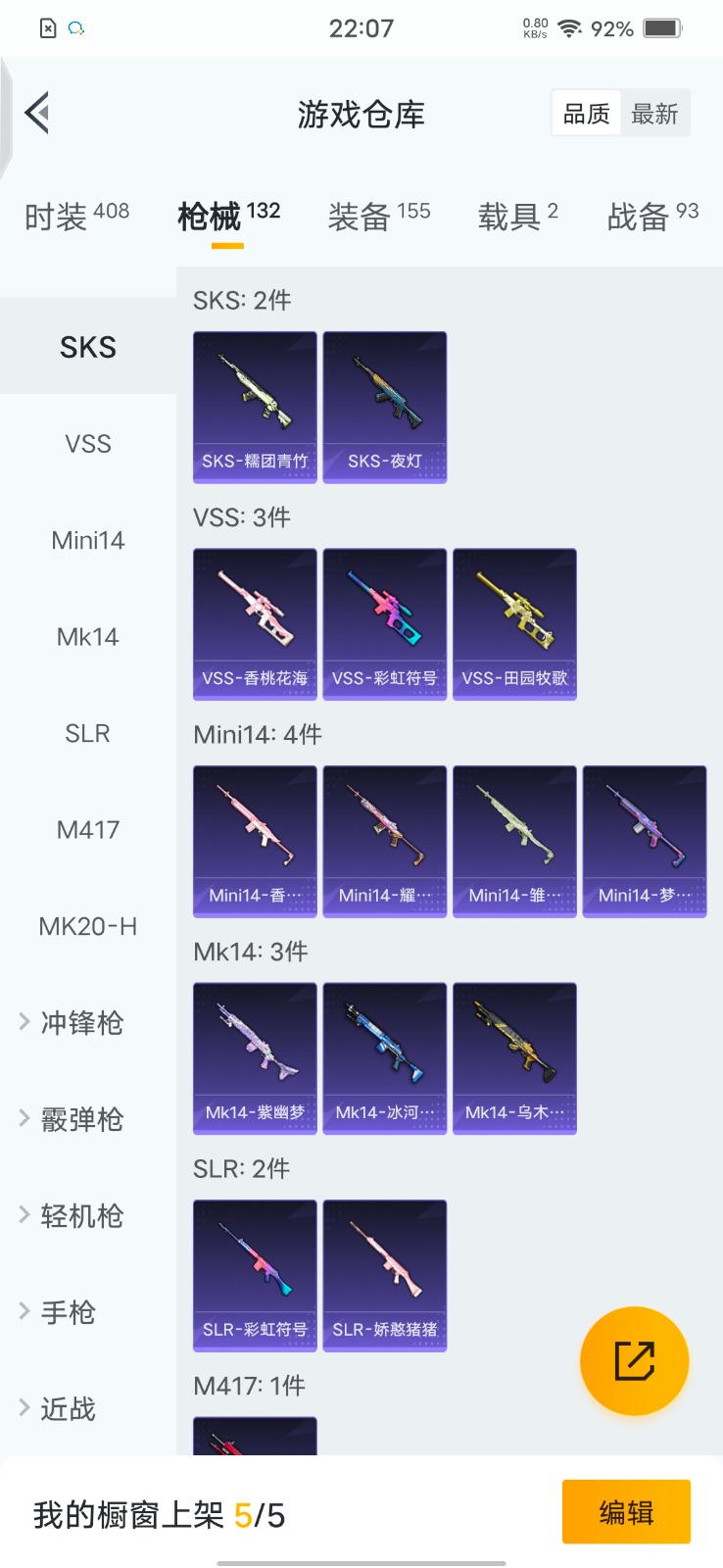The height and width of the screenshot is (1568, 723).
Task: Expand the 霰弹枪 category
Action: pyautogui.click(x=82, y=1119)
